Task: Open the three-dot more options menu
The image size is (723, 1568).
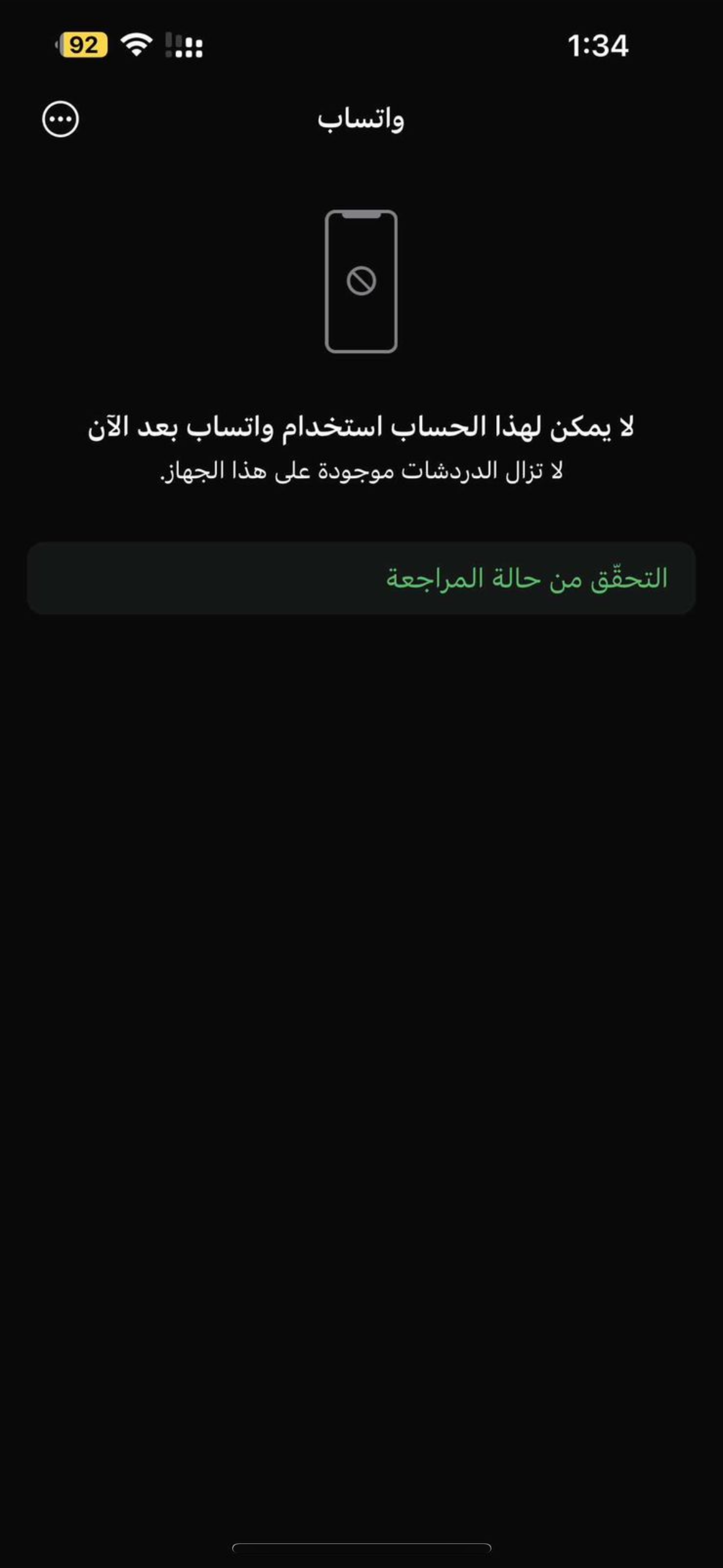Action: pyautogui.click(x=60, y=119)
